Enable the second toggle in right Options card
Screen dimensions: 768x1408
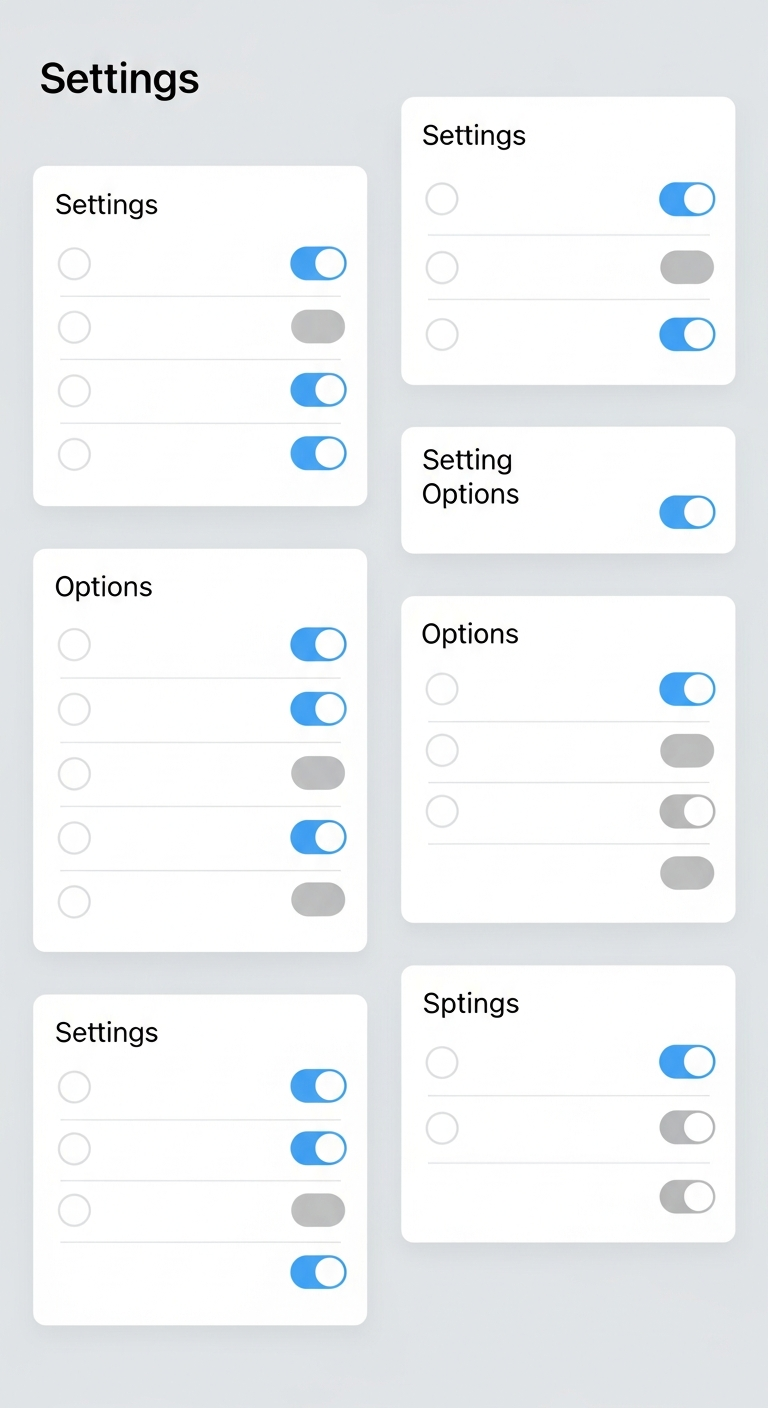(686, 750)
